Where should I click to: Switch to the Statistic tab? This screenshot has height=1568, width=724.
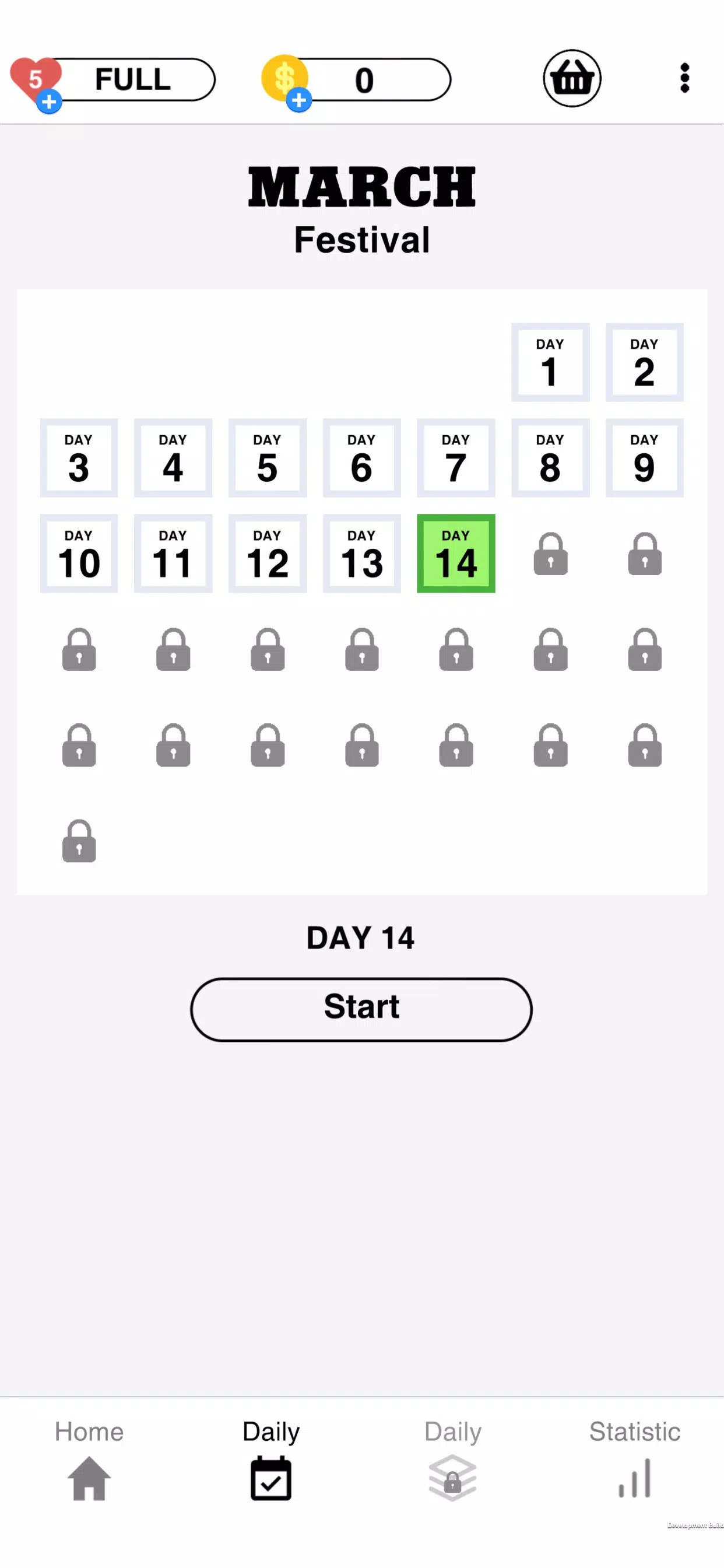(x=634, y=1462)
